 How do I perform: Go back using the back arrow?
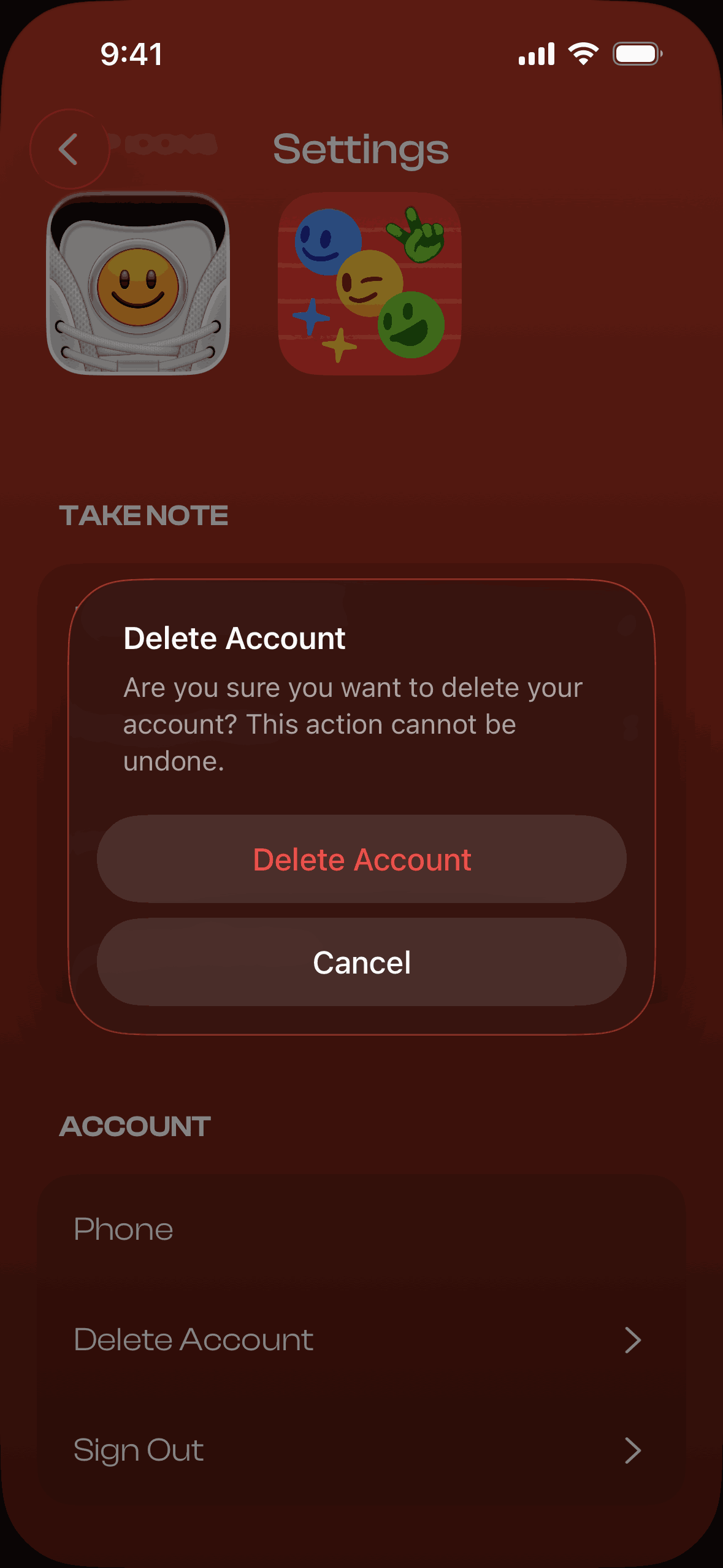point(69,149)
